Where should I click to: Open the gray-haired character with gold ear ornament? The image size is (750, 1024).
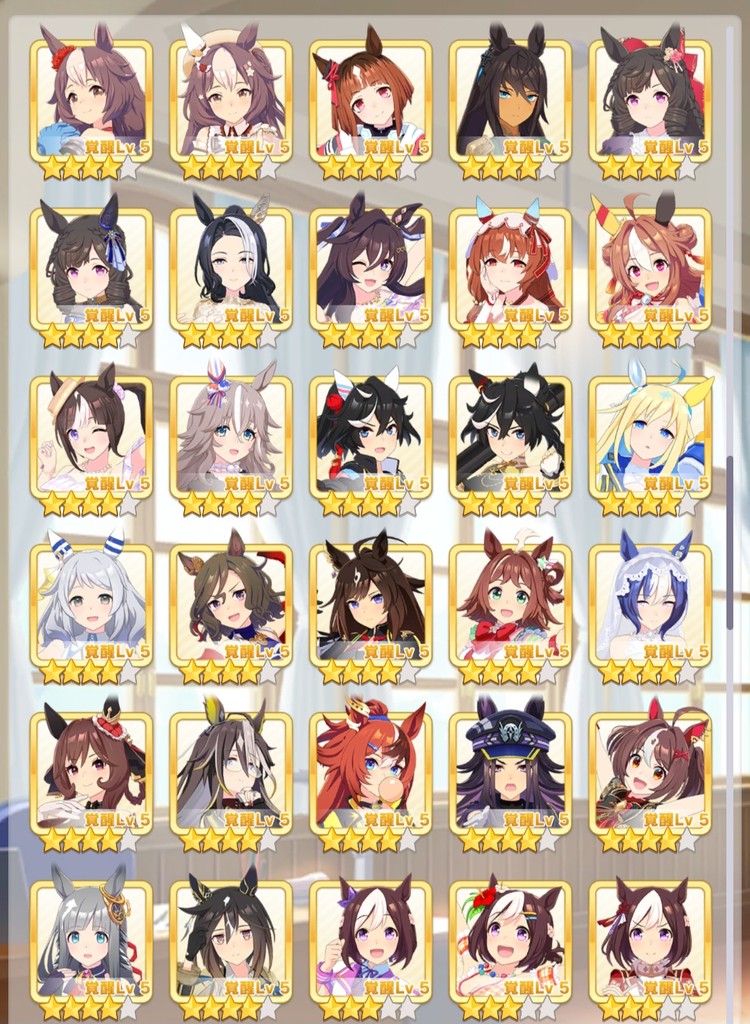pyautogui.click(x=91, y=941)
